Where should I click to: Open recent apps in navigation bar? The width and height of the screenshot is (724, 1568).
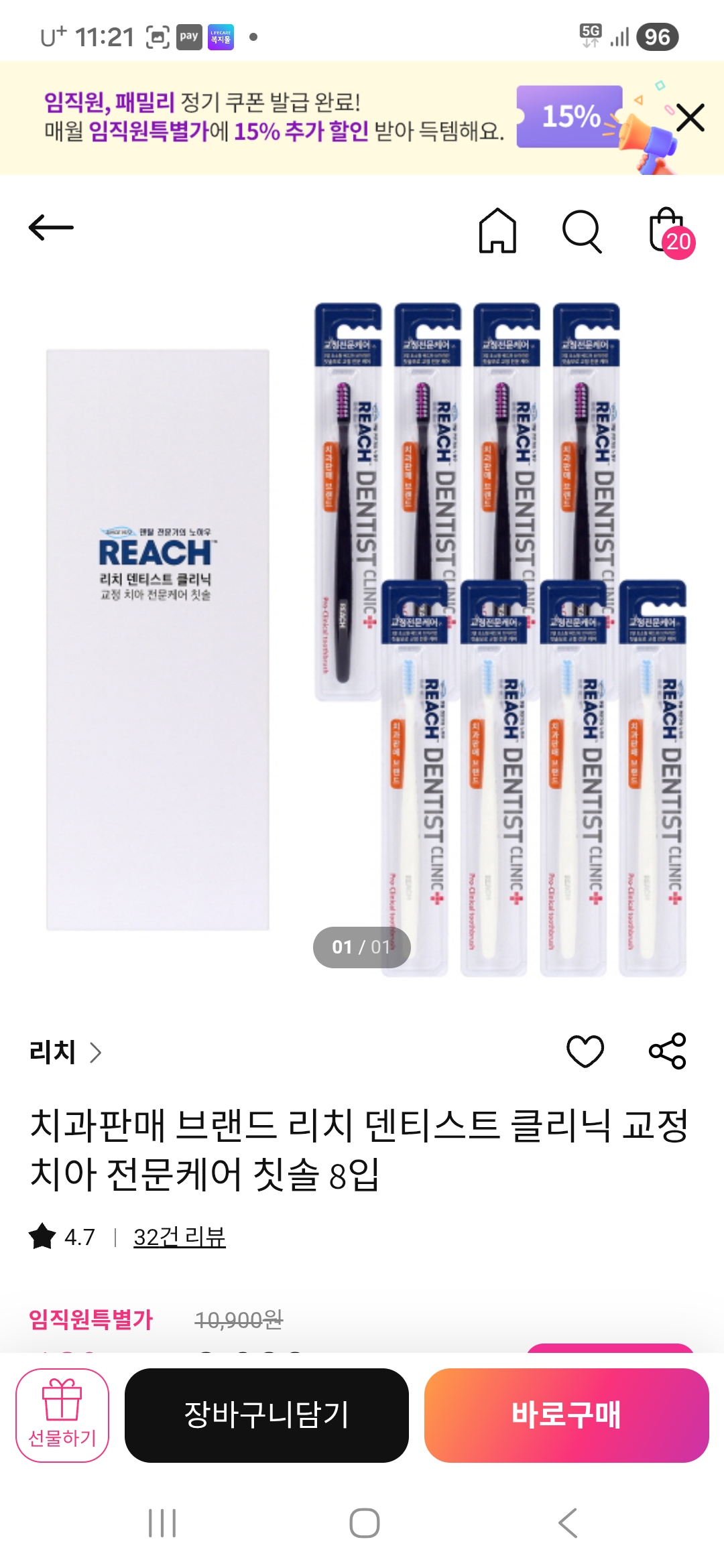162,1523
